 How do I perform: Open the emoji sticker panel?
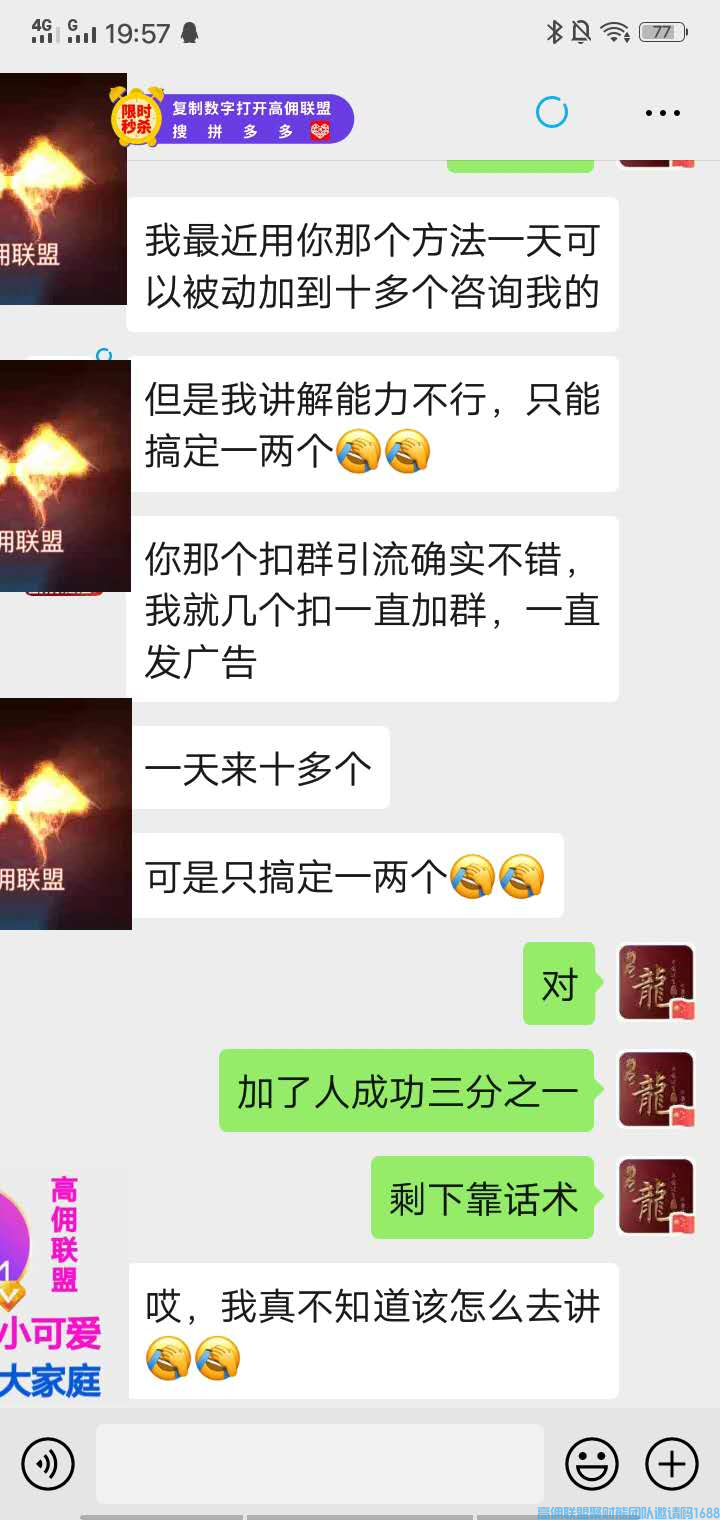point(592,1464)
